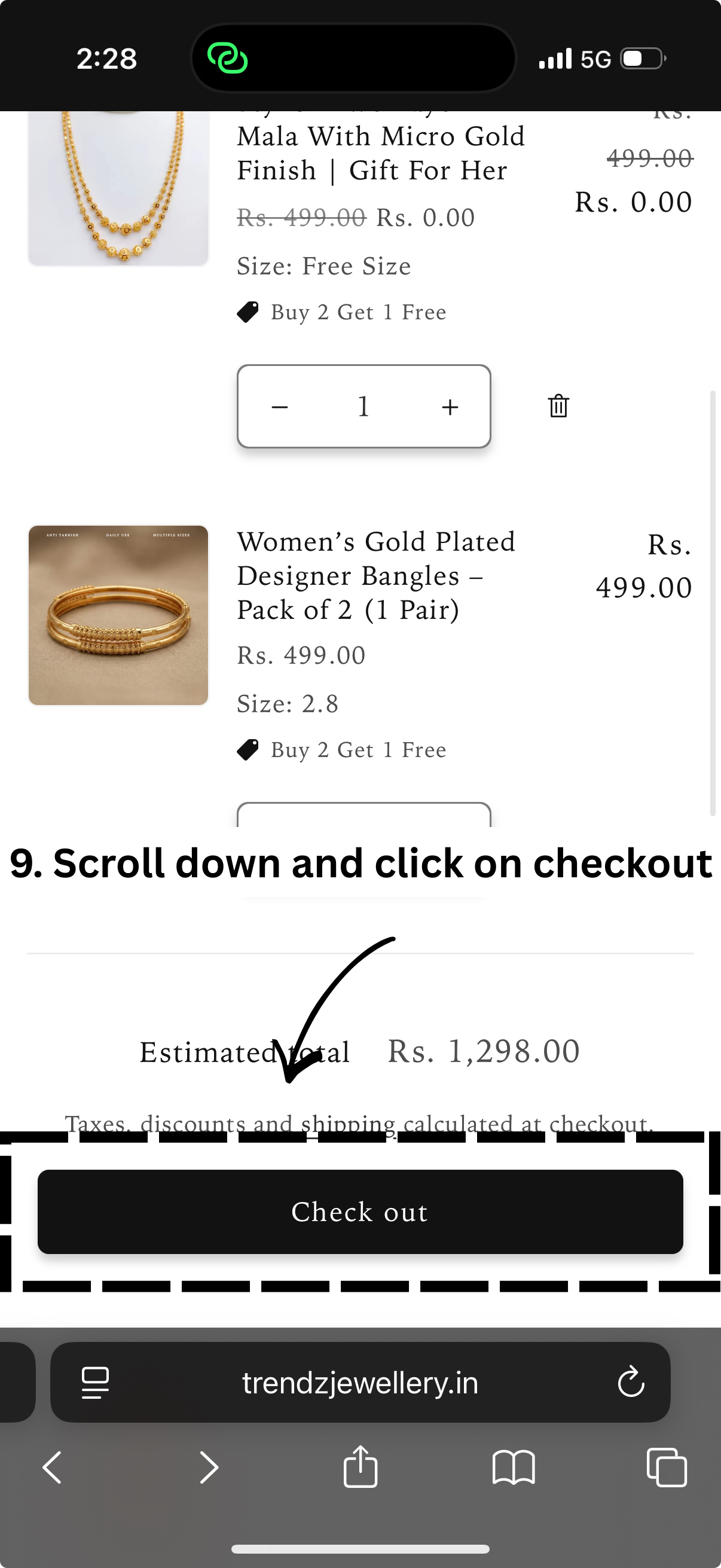Increase quantity of the Mala necklace

[x=450, y=407]
